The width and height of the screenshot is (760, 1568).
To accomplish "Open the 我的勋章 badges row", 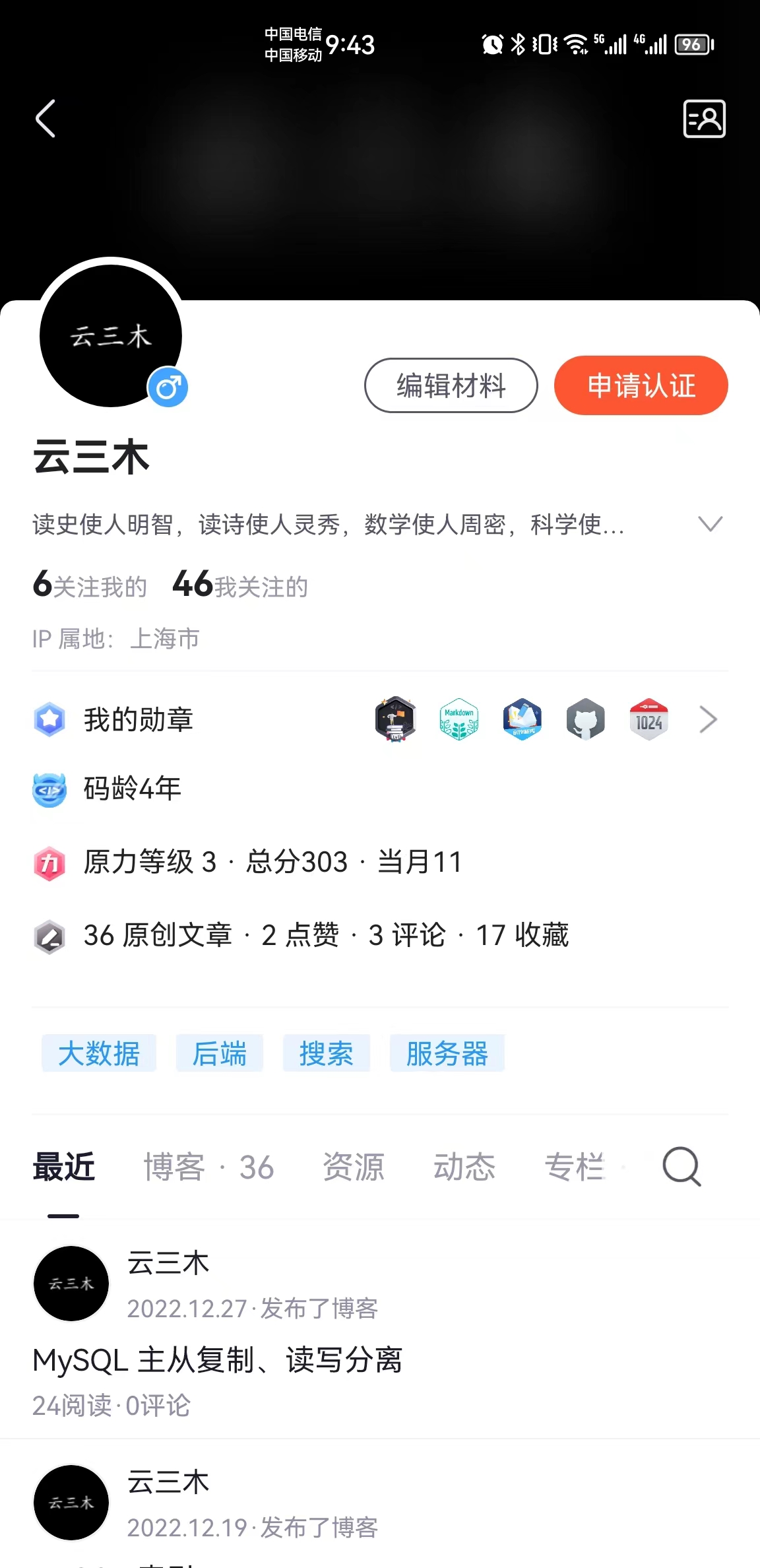I will tap(380, 719).
